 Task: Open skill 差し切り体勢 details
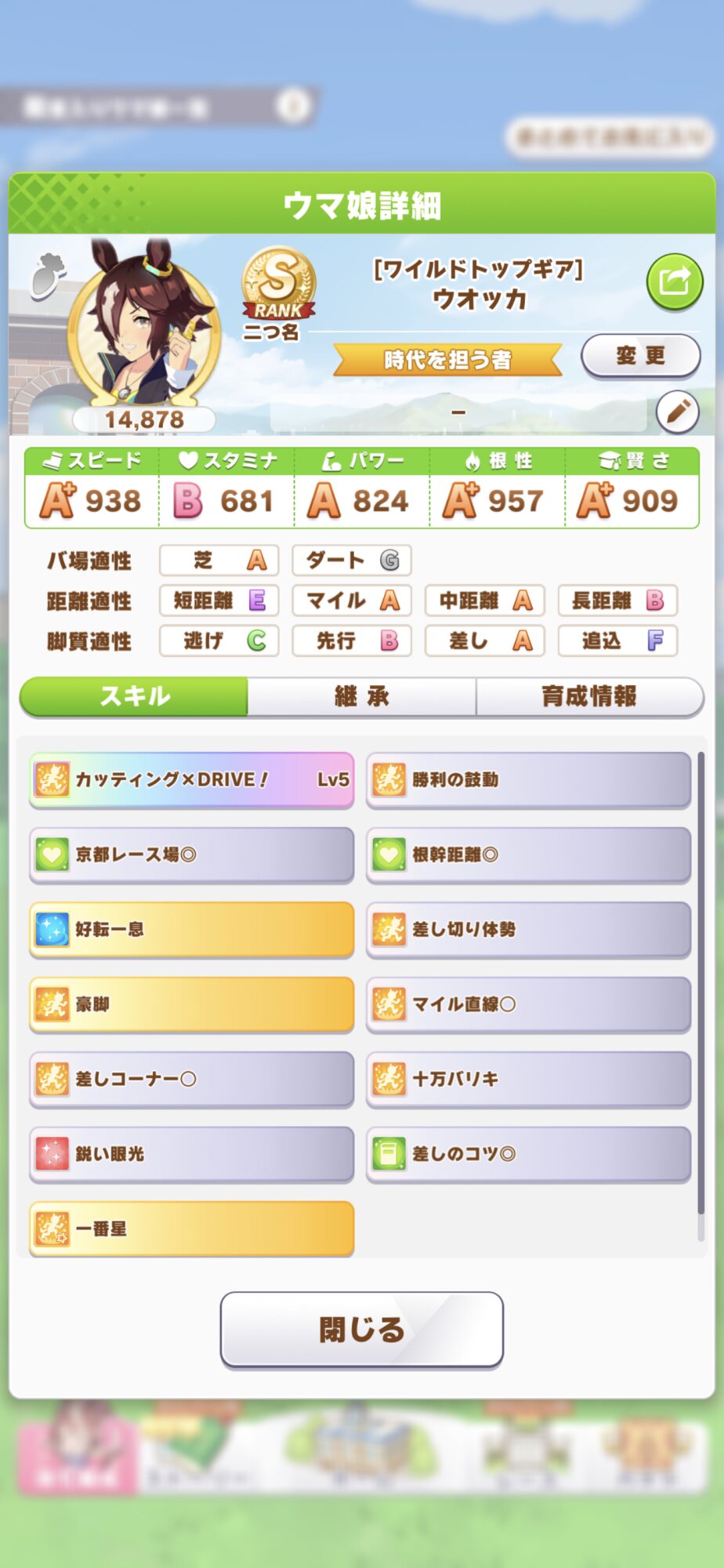pyautogui.click(x=528, y=930)
